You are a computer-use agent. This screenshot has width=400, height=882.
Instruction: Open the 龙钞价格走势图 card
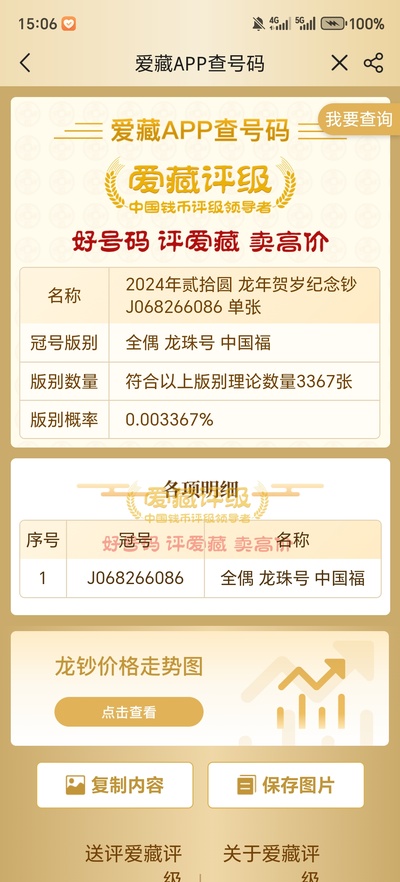click(200, 688)
